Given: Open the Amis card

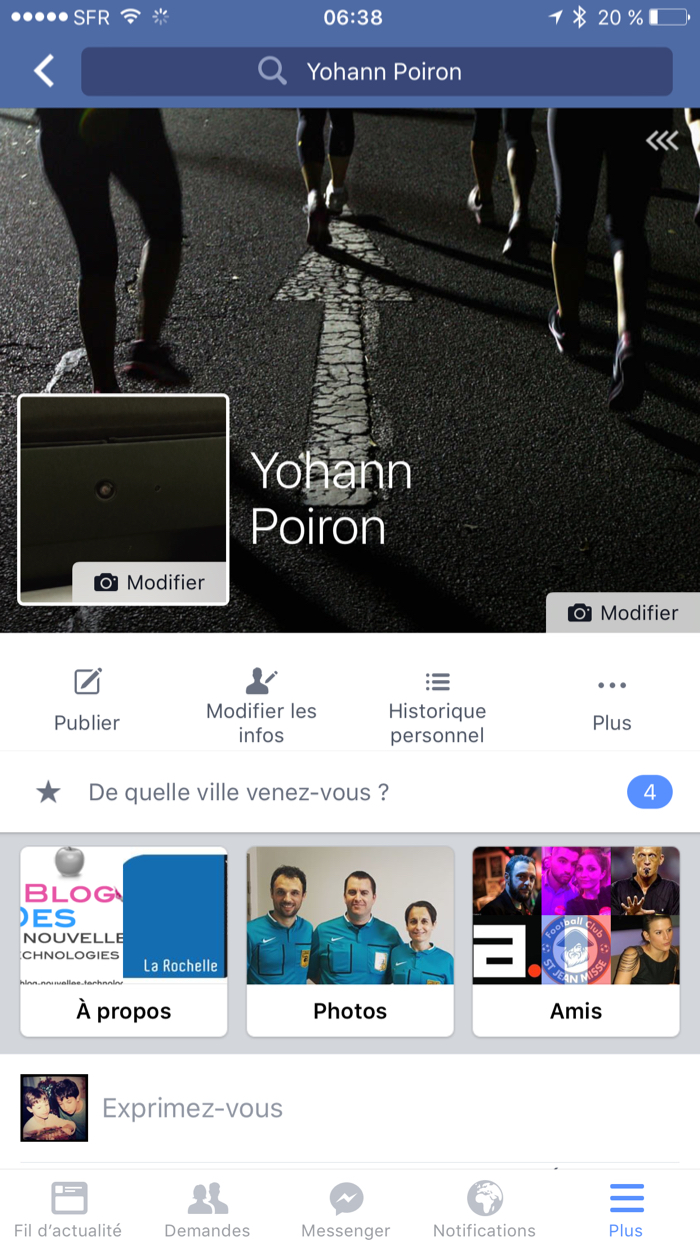Looking at the screenshot, I should point(576,940).
